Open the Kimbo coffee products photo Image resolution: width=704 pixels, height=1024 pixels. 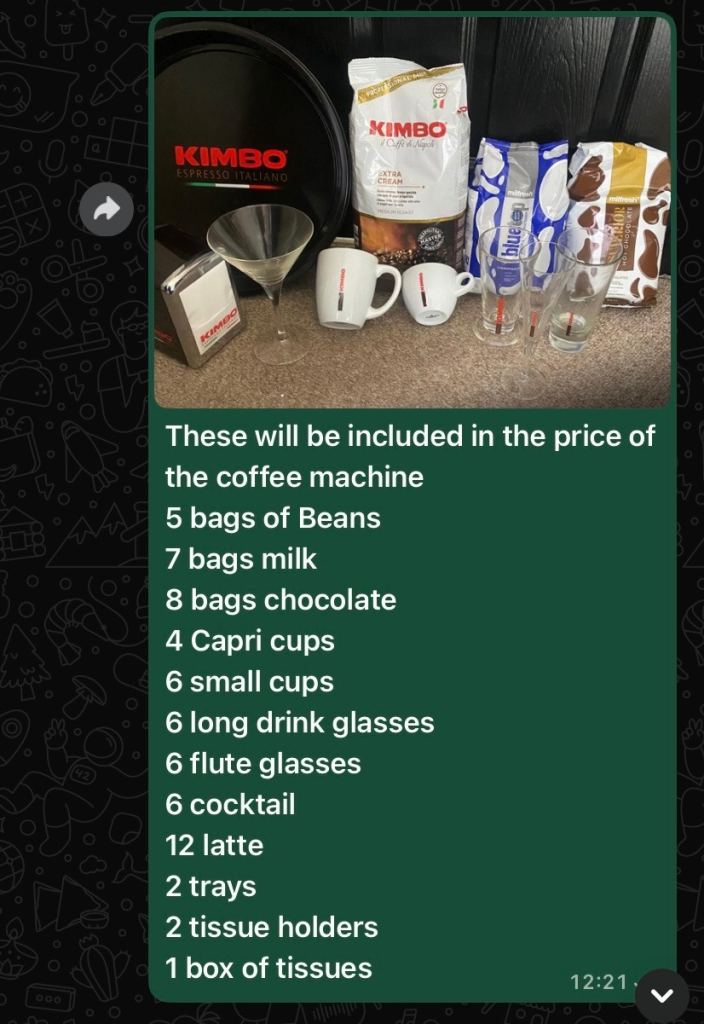click(x=412, y=212)
